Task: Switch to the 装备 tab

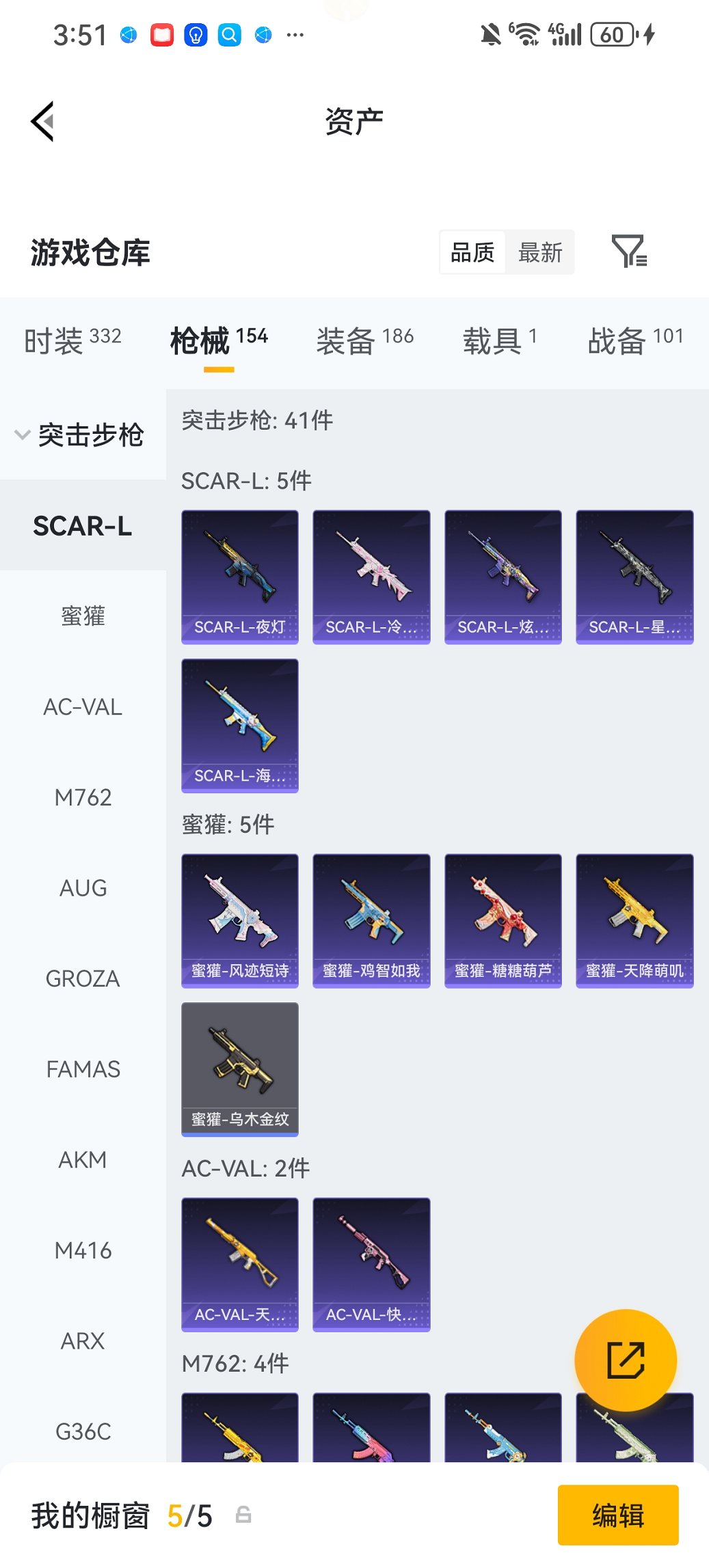Action: coord(364,340)
